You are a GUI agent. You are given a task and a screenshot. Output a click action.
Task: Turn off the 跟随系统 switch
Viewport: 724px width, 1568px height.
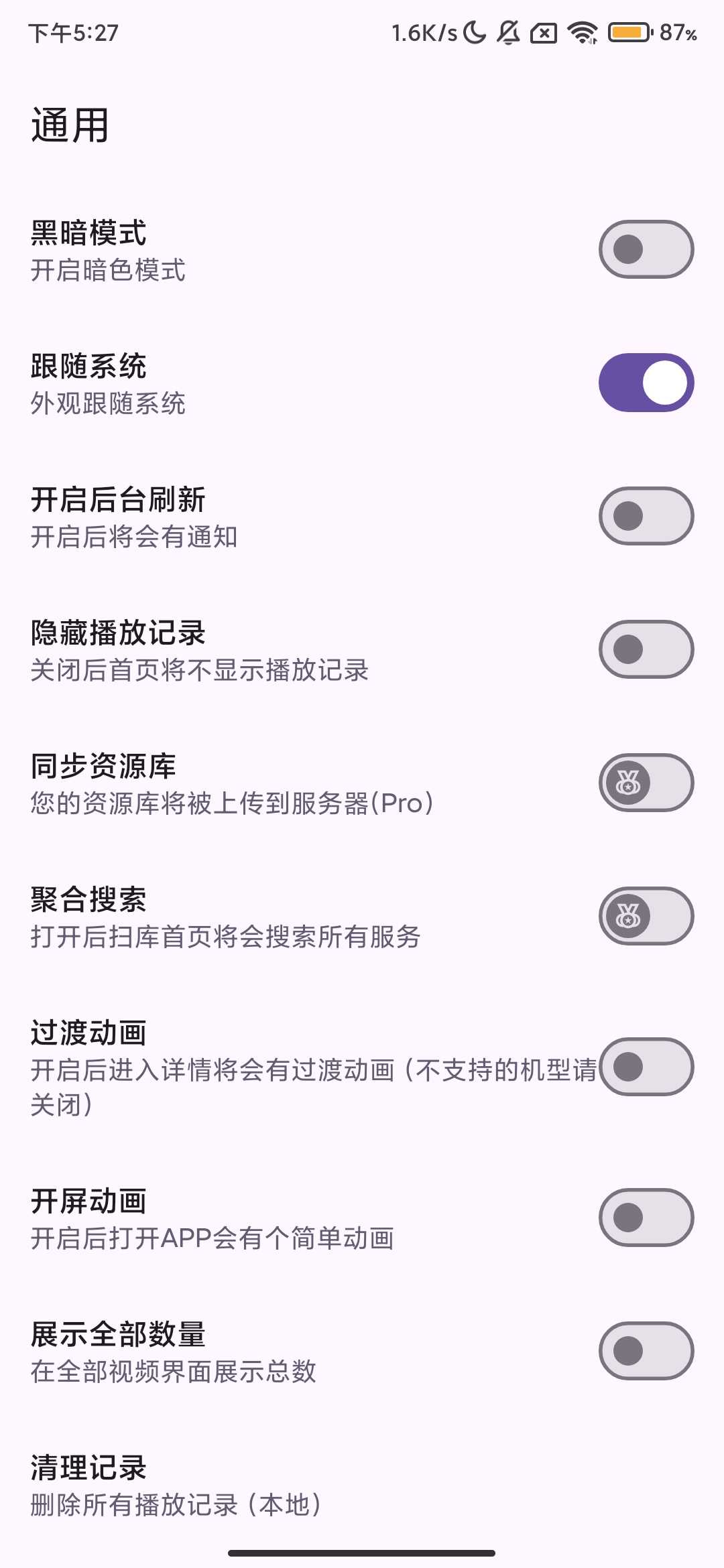[x=646, y=383]
